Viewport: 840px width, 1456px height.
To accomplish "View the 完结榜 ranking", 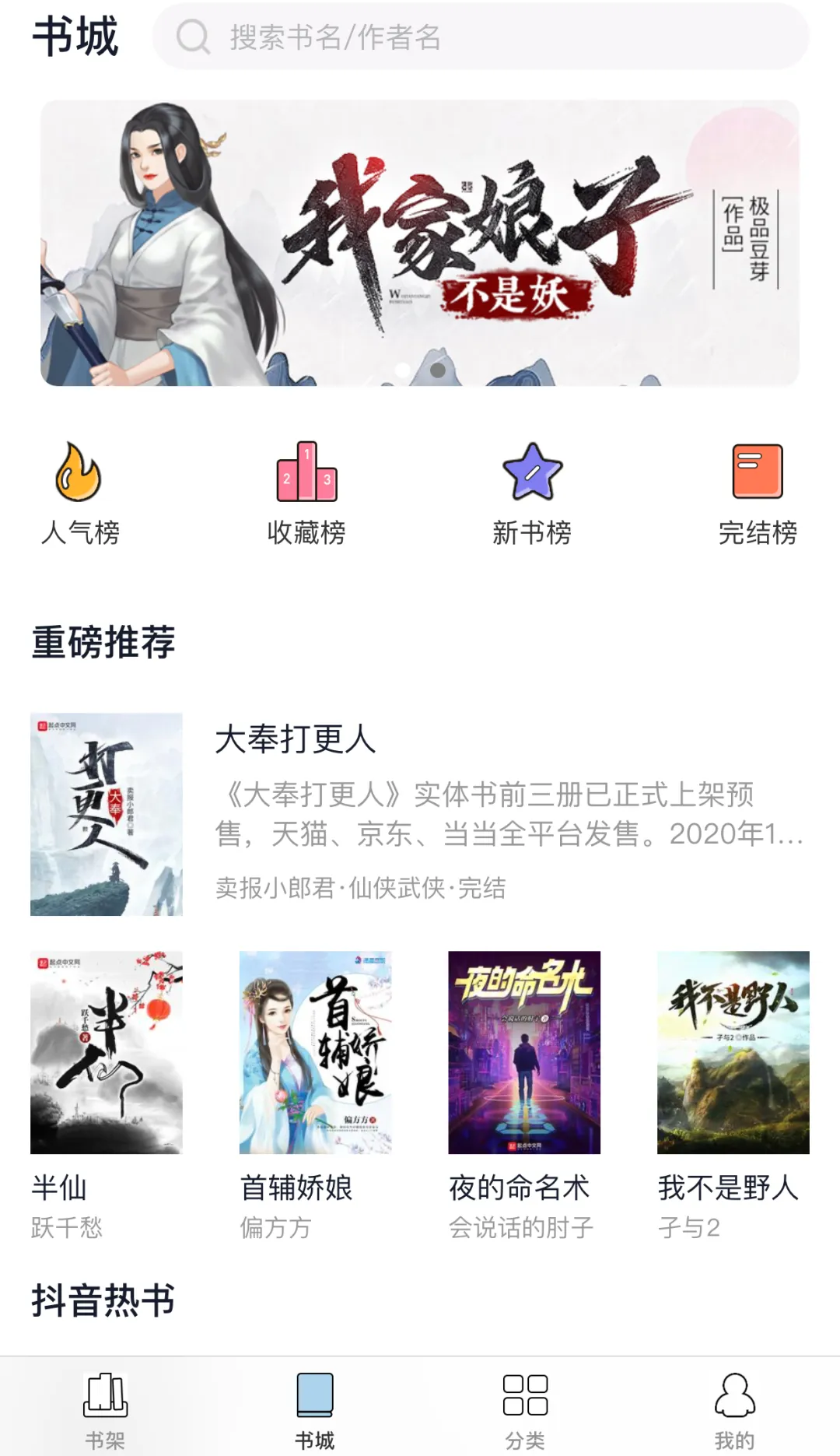I will pos(758,493).
